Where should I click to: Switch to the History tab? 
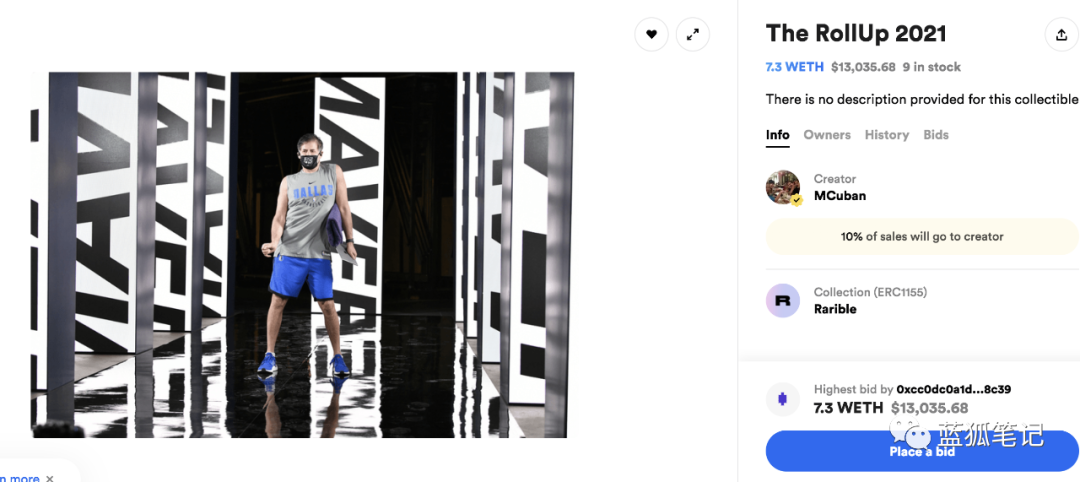click(887, 135)
